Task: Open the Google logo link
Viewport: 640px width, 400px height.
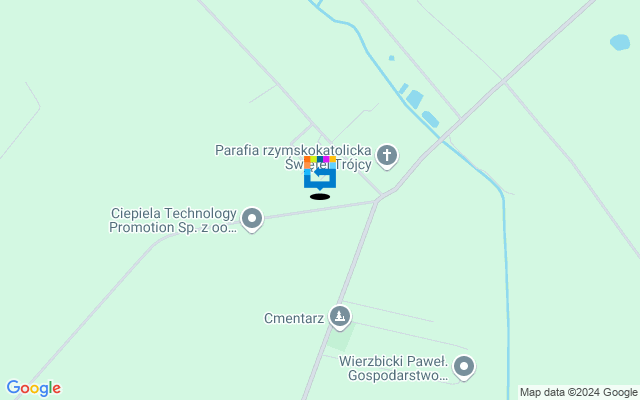Action: 33,388
